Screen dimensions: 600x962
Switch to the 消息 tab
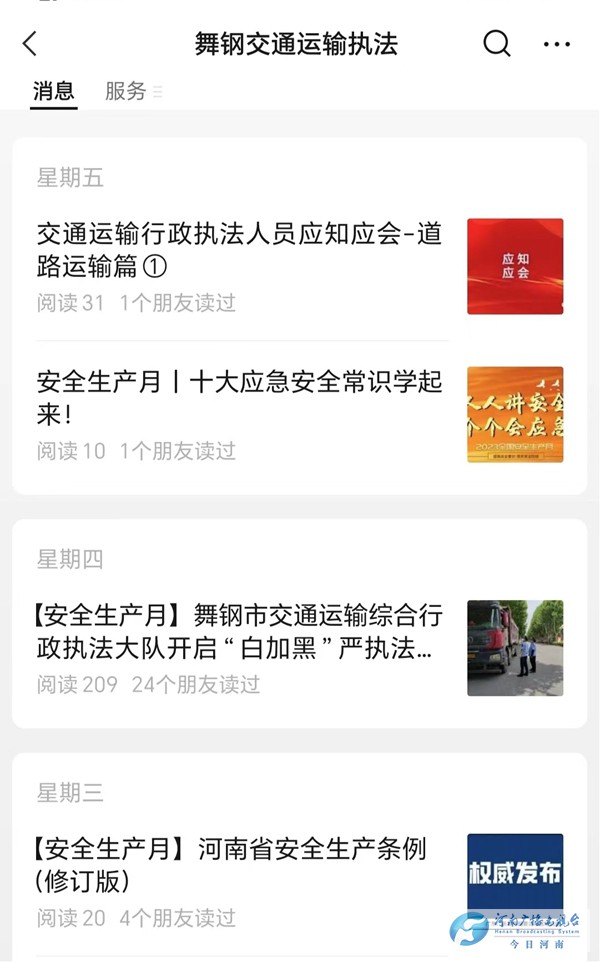53,91
